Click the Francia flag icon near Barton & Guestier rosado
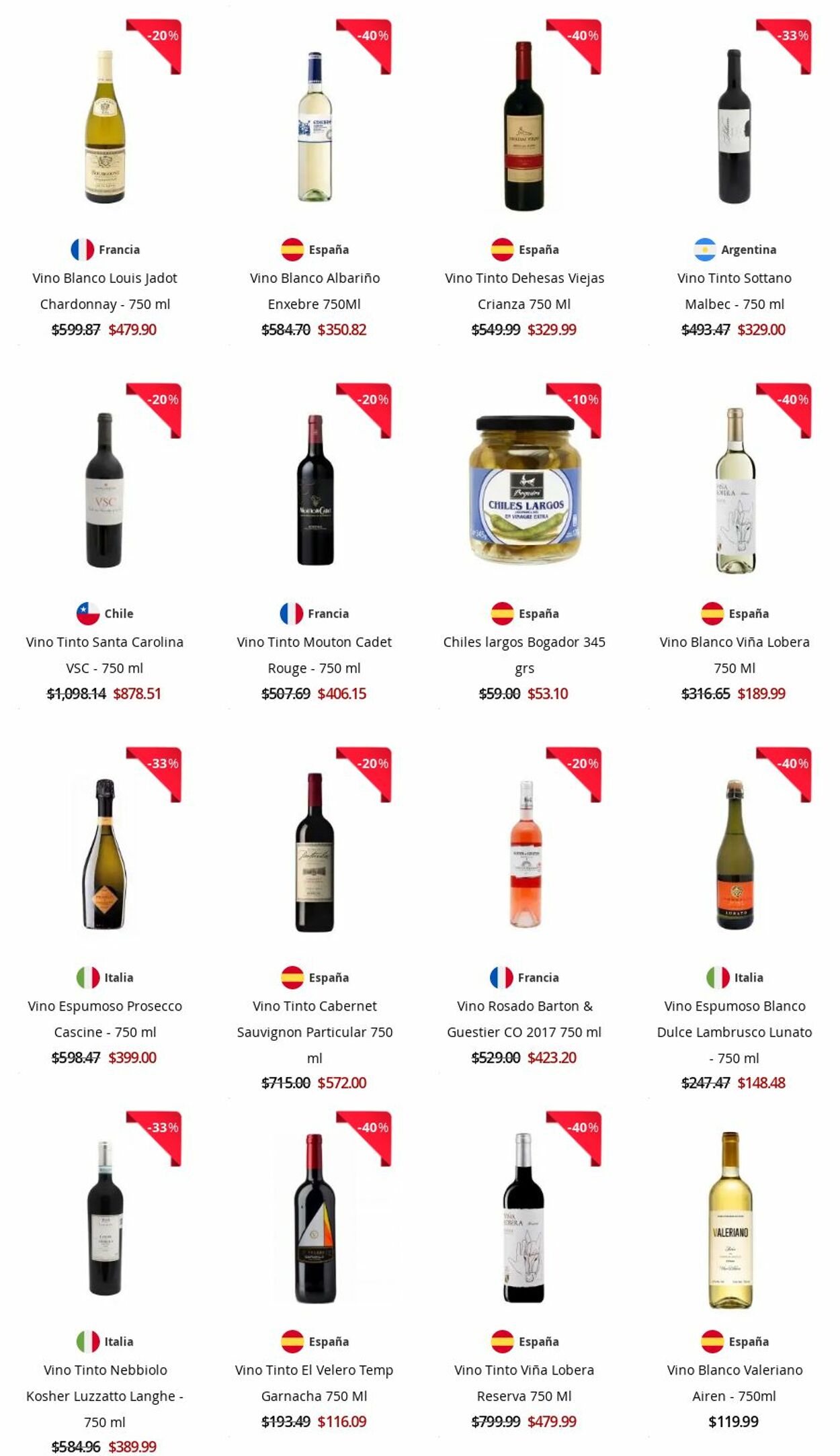The image size is (840, 1456). pyautogui.click(x=500, y=978)
